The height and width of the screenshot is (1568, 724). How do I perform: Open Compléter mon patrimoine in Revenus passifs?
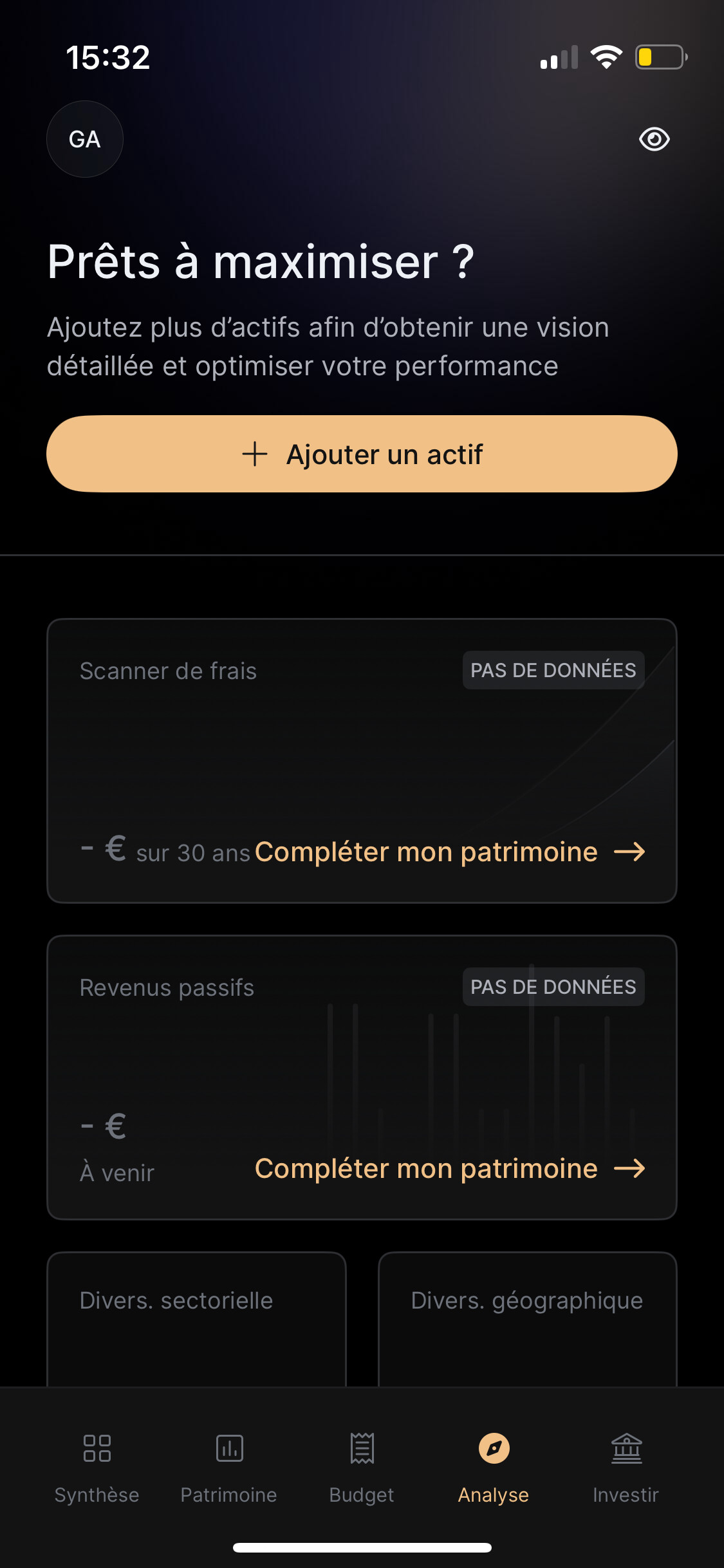(449, 1169)
